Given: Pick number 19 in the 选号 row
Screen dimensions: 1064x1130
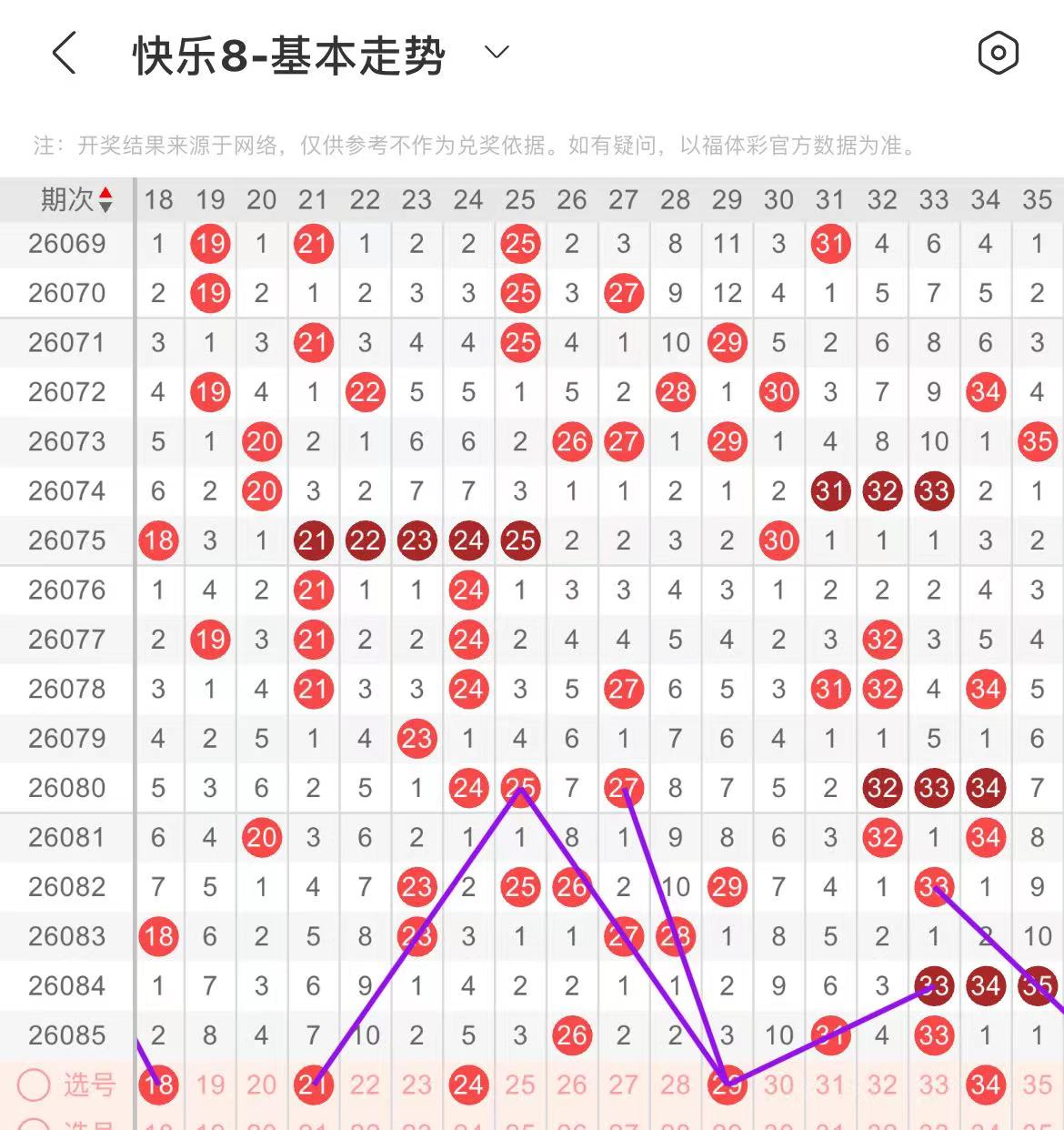Looking at the screenshot, I should (210, 1085).
